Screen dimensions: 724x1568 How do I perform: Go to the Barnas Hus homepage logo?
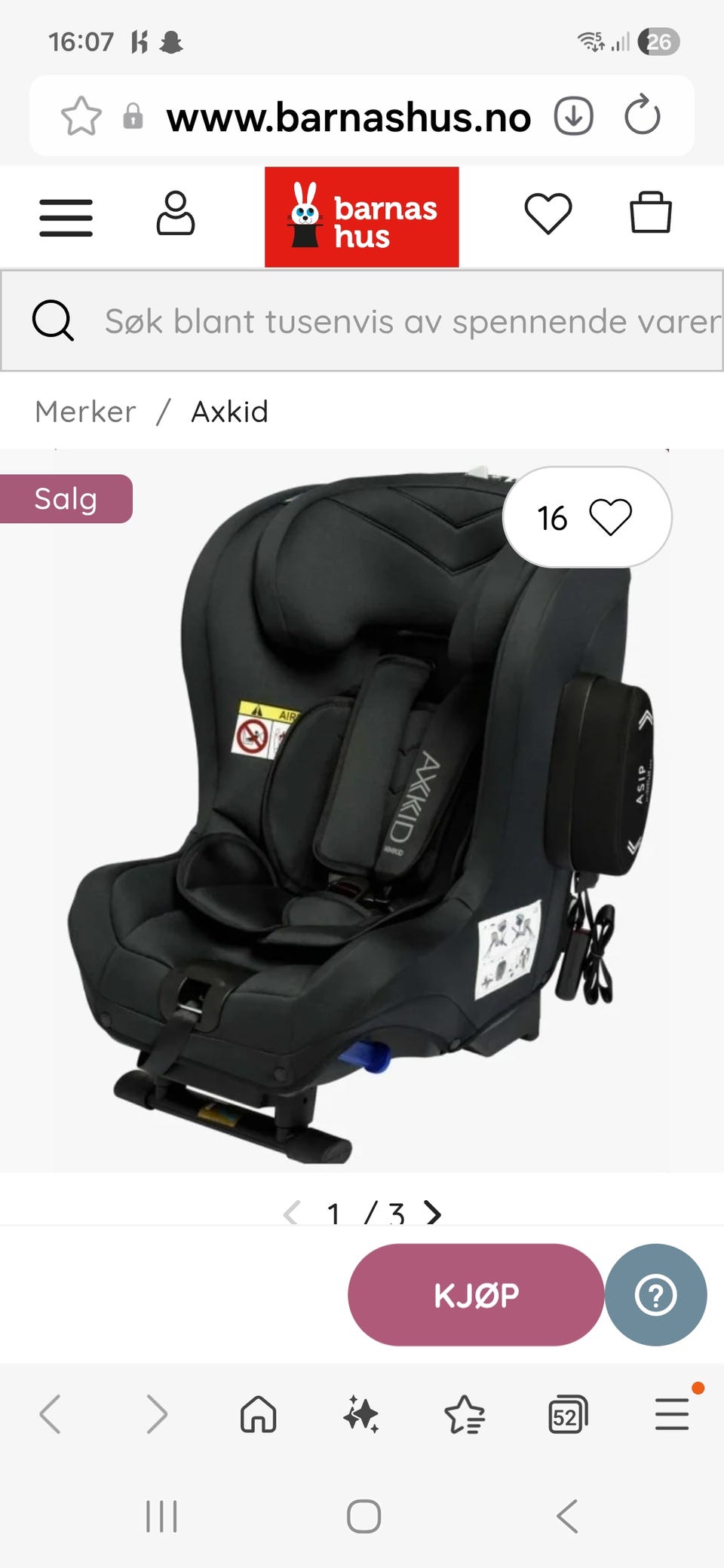click(361, 217)
